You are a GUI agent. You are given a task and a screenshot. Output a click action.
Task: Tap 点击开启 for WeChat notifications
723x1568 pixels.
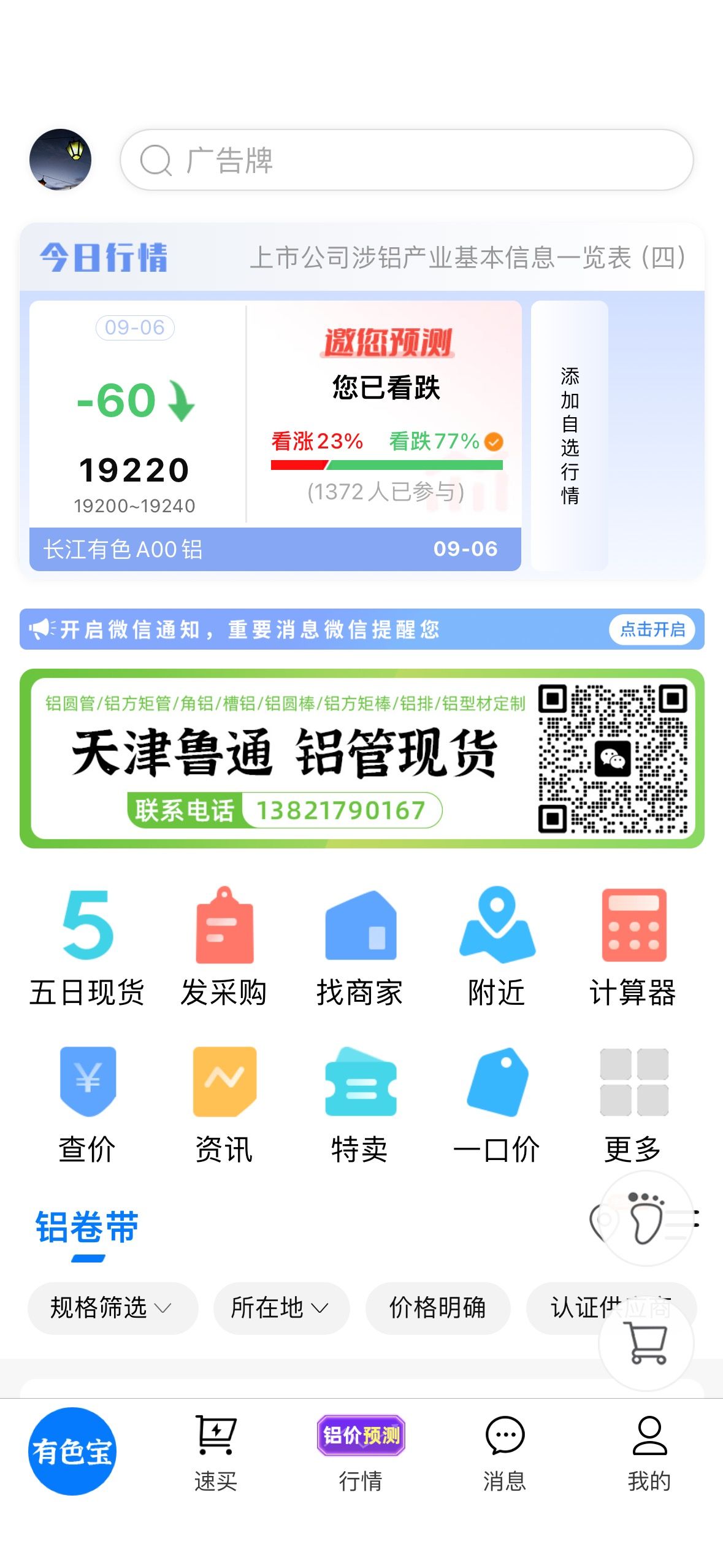pyautogui.click(x=652, y=629)
